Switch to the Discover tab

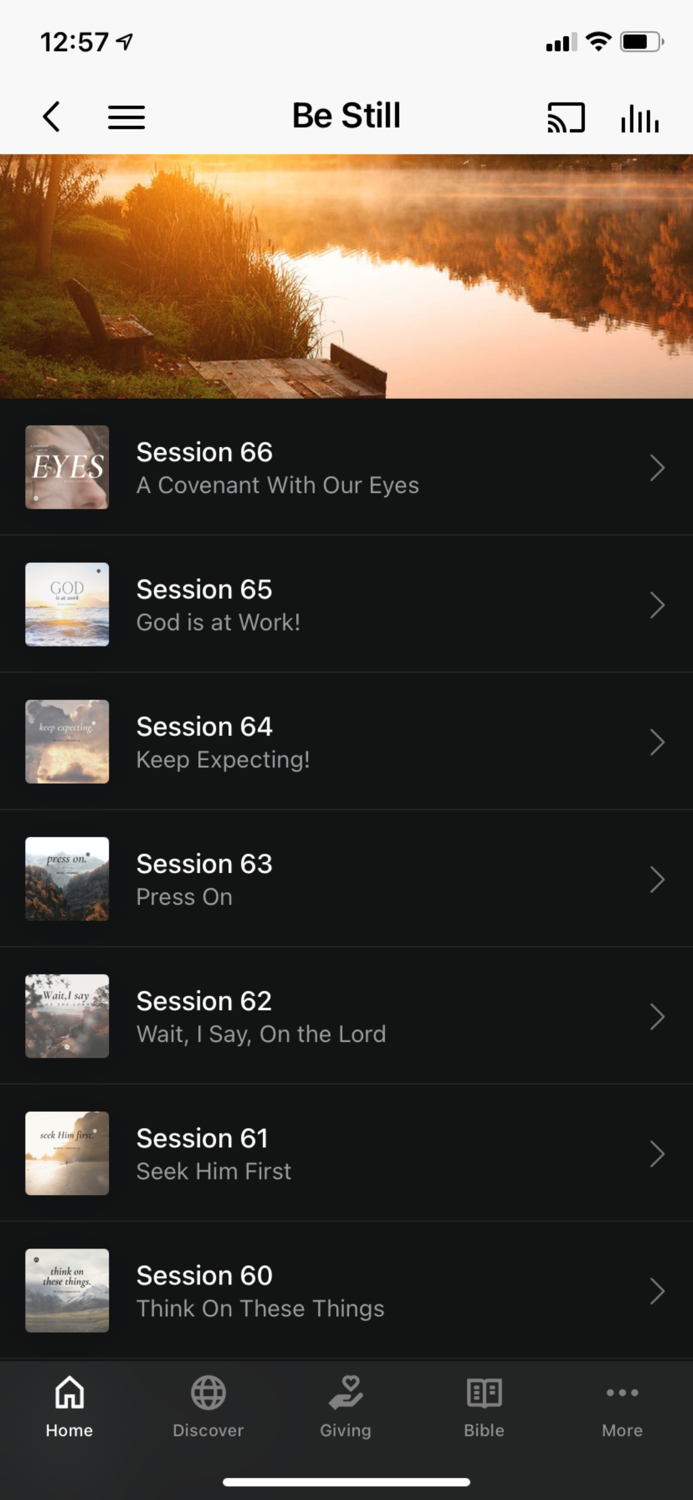pyautogui.click(x=208, y=1407)
